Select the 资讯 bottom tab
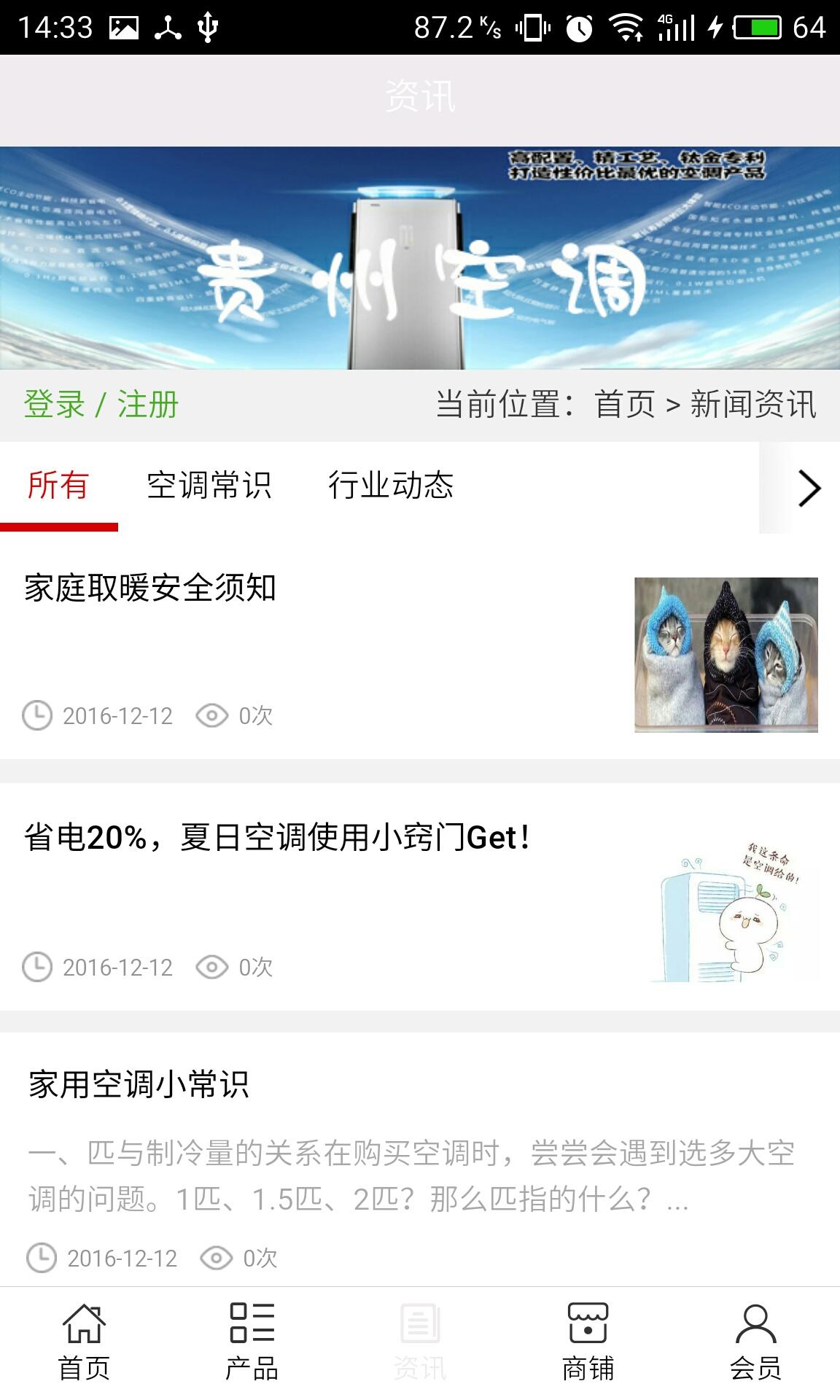This screenshot has width=840, height=1400. [x=420, y=1342]
